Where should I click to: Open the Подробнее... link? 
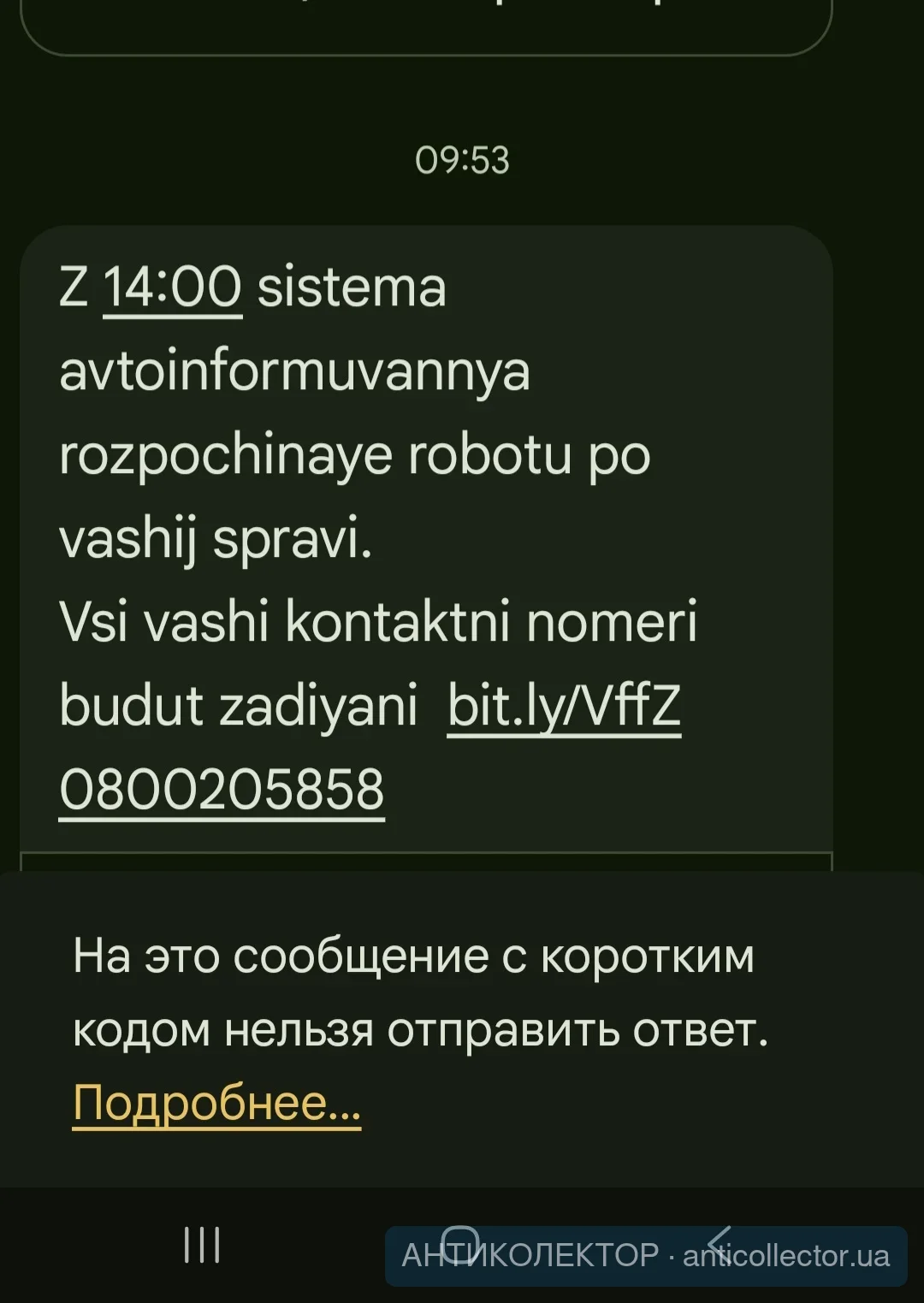(216, 1102)
